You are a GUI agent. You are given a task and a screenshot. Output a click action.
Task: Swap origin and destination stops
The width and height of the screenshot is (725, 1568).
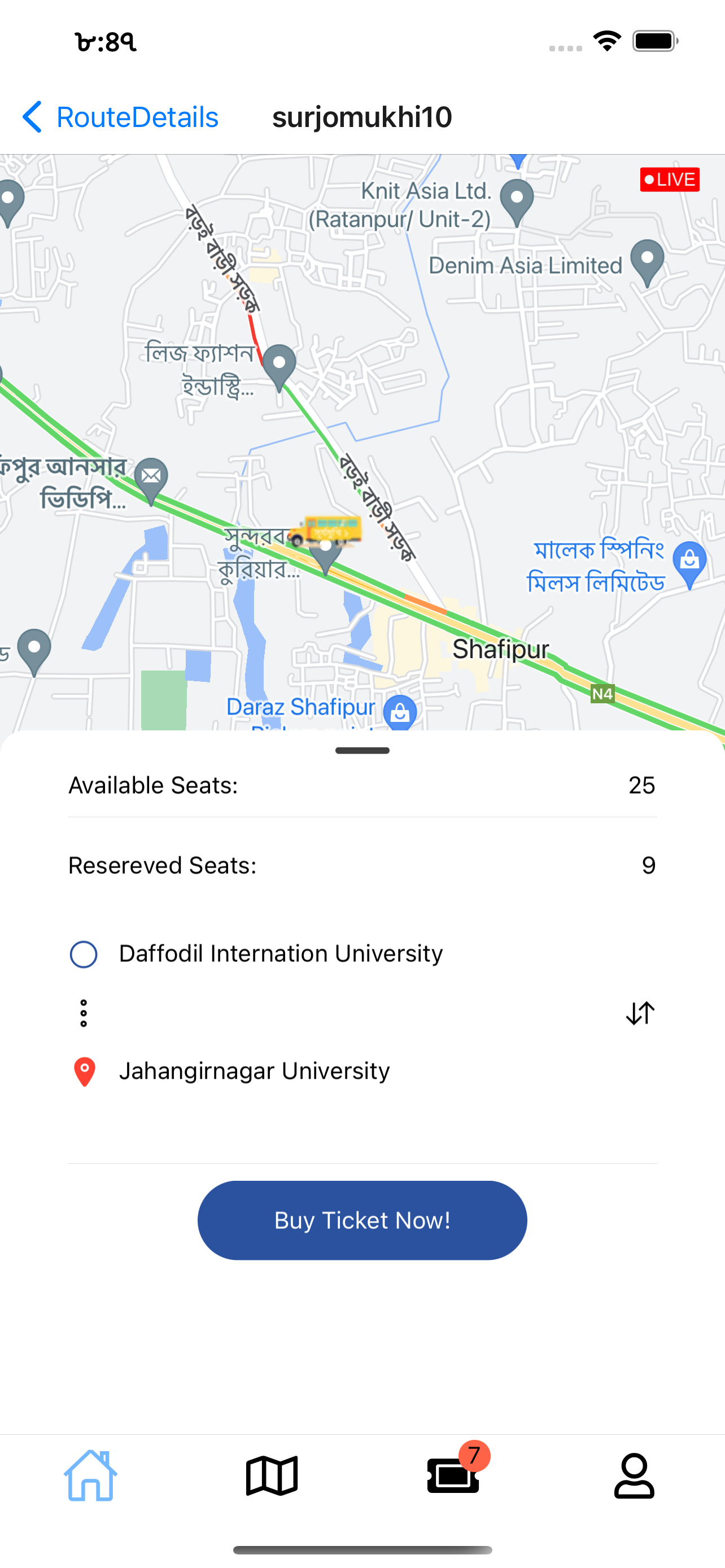pyautogui.click(x=640, y=1014)
